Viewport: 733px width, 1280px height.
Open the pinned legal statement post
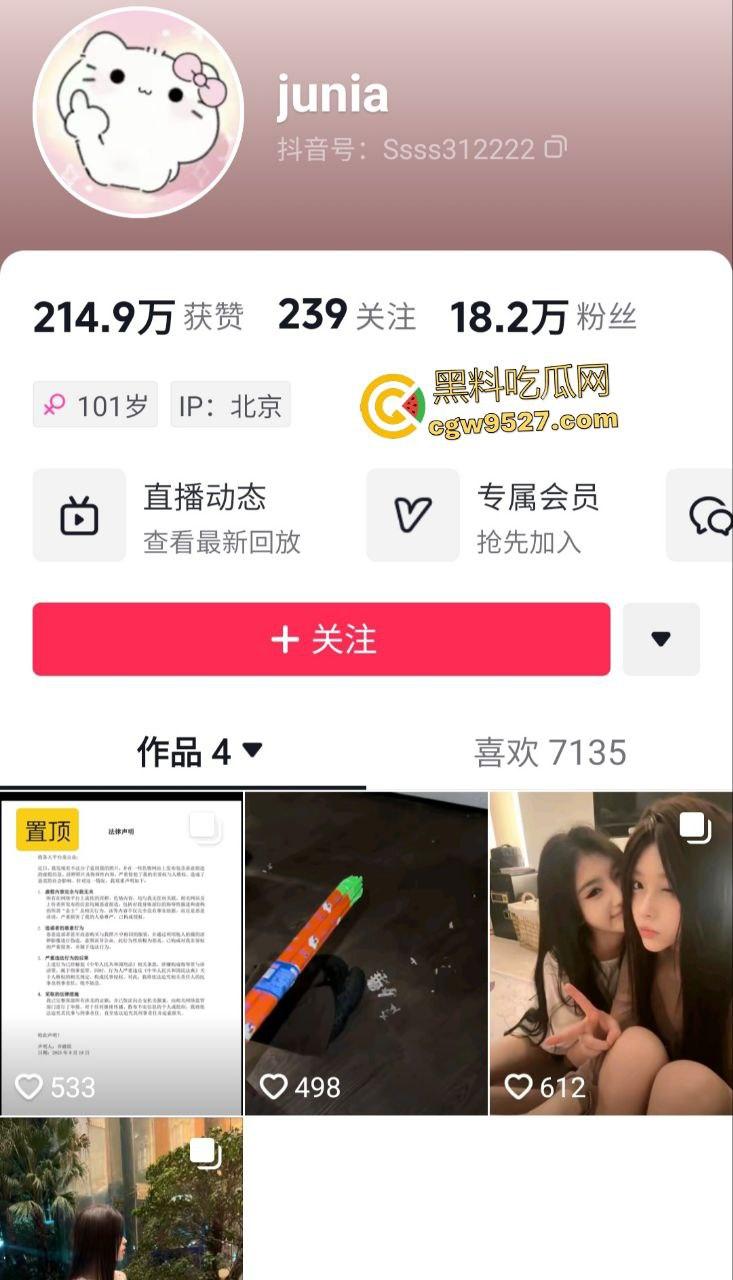[121, 953]
